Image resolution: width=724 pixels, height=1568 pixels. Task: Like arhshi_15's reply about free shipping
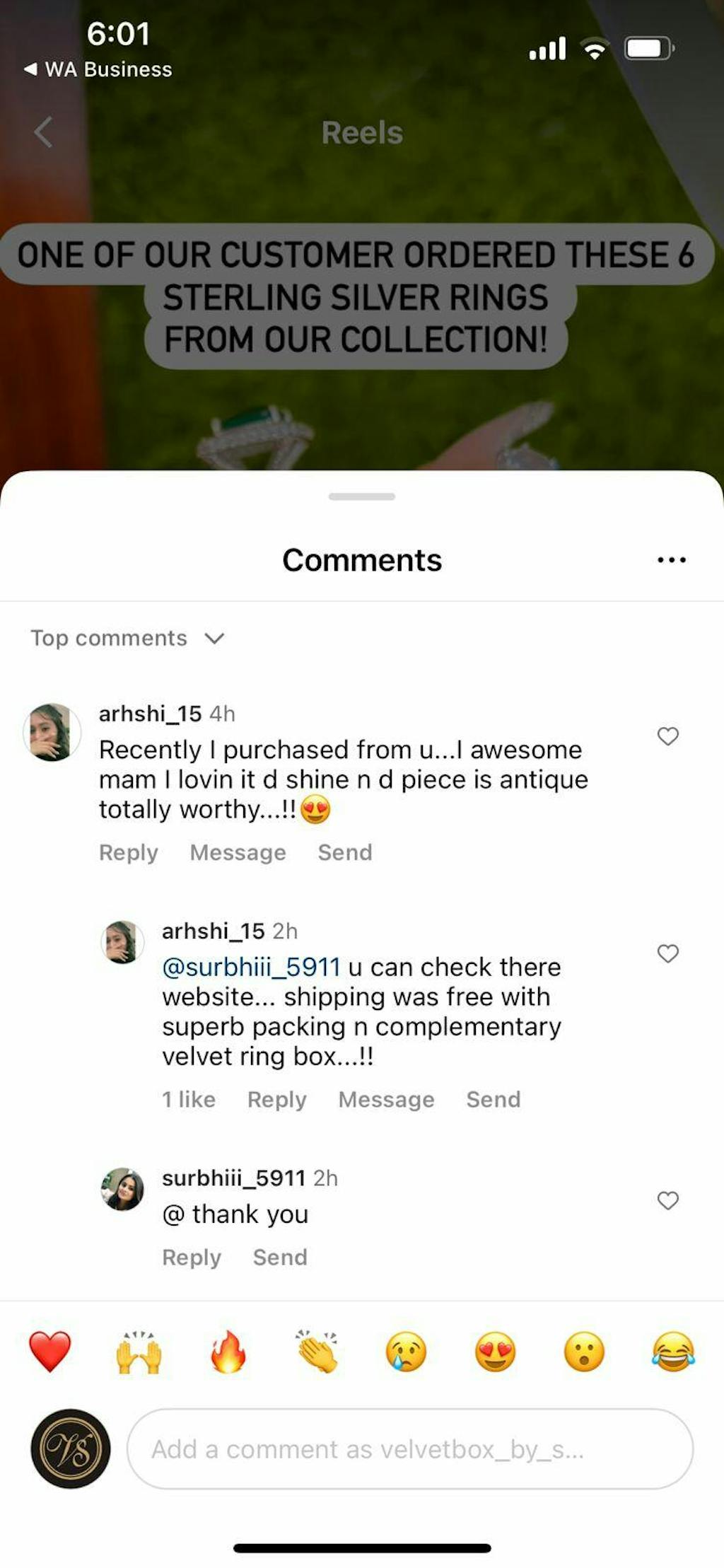tap(667, 953)
